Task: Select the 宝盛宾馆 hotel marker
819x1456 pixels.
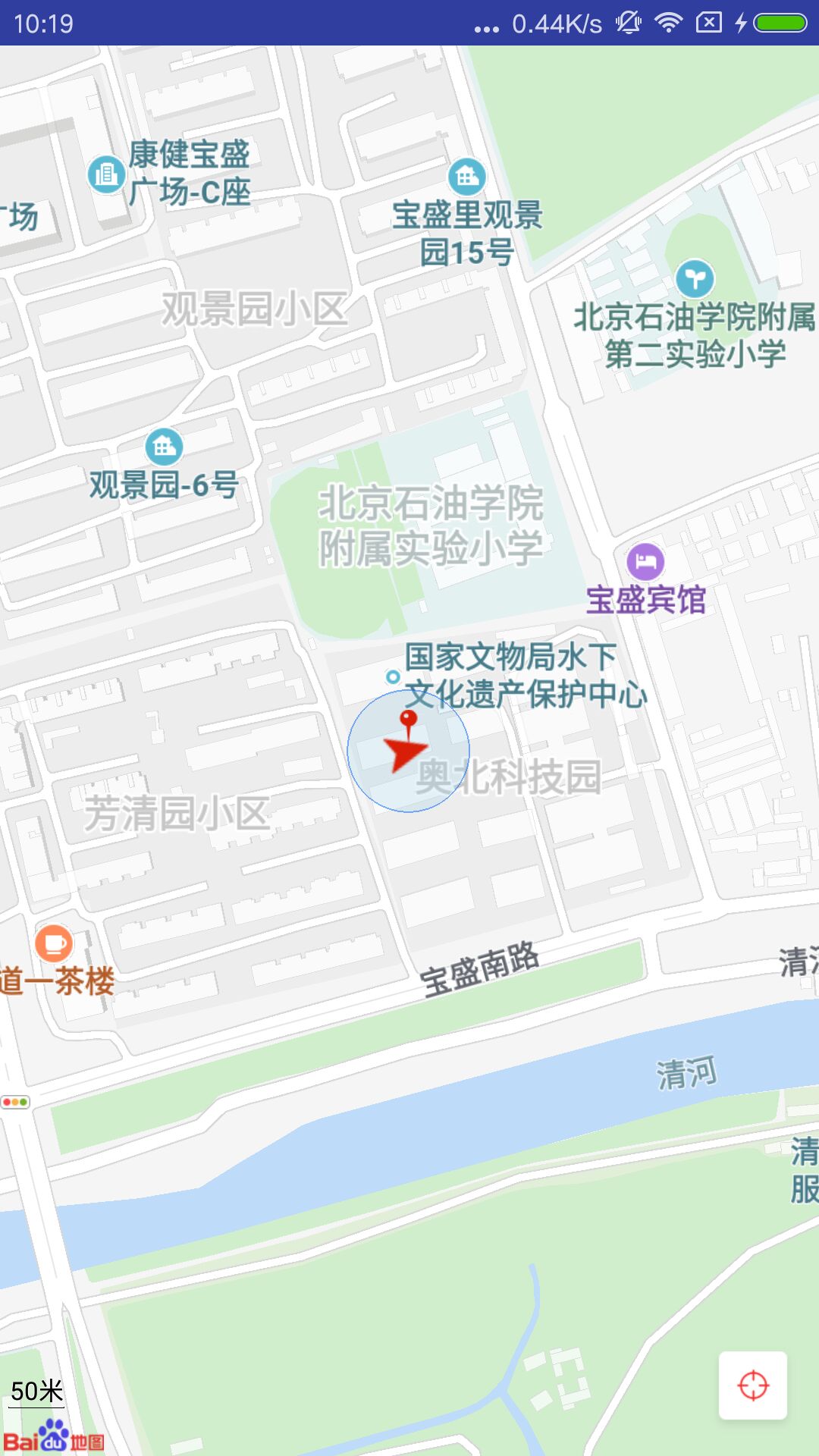Action: pos(645,562)
